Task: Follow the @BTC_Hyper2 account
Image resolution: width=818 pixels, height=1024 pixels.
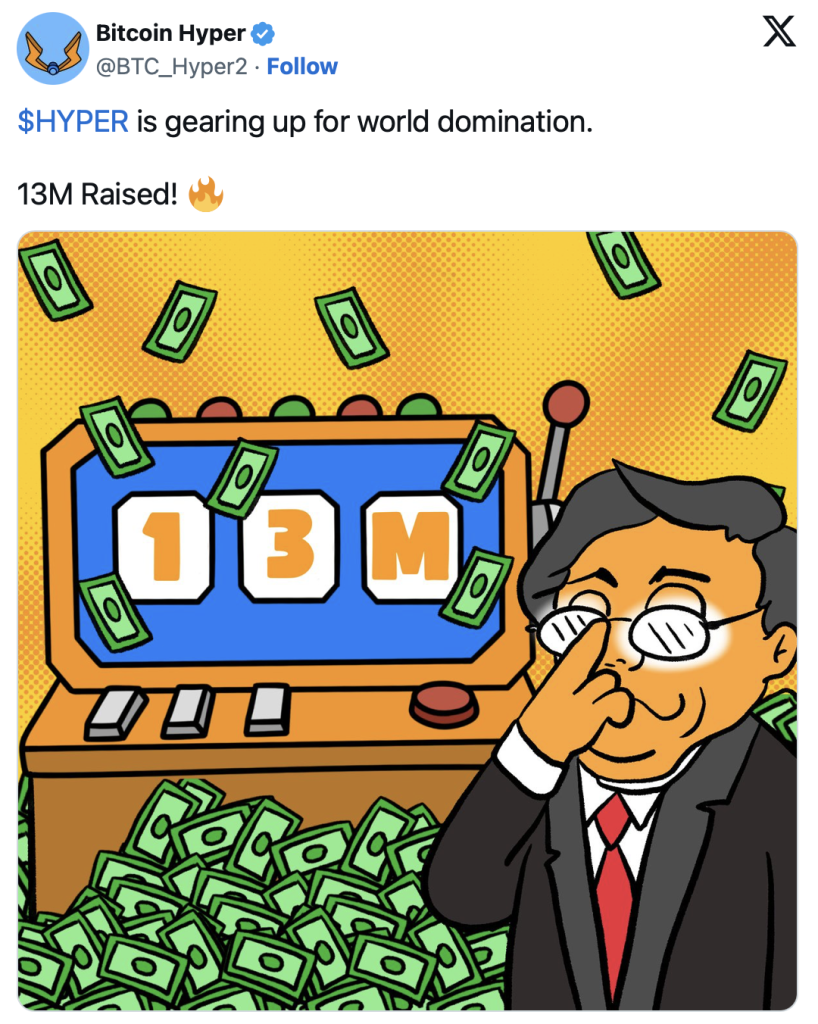Action: click(x=302, y=67)
